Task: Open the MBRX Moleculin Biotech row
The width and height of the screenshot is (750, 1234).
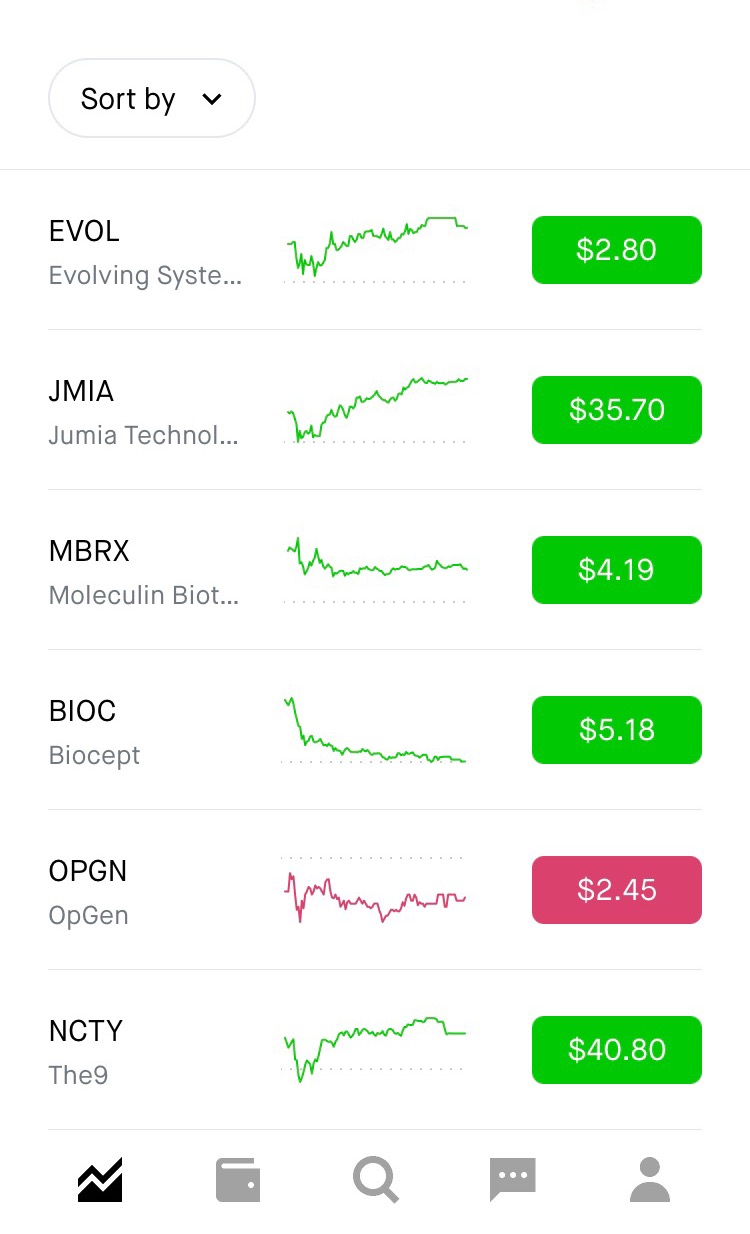Action: (x=375, y=570)
